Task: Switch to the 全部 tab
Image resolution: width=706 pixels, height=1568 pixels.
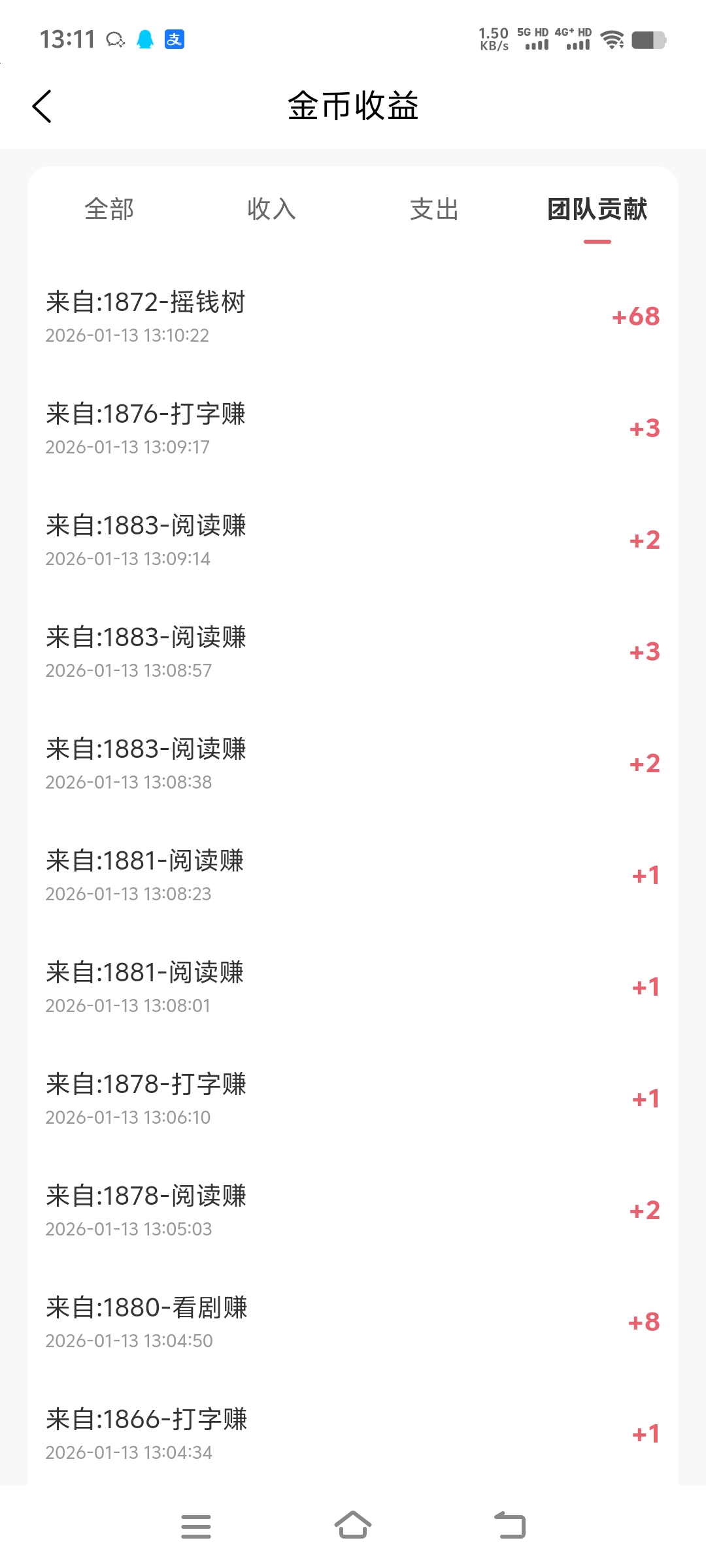Action: (109, 209)
